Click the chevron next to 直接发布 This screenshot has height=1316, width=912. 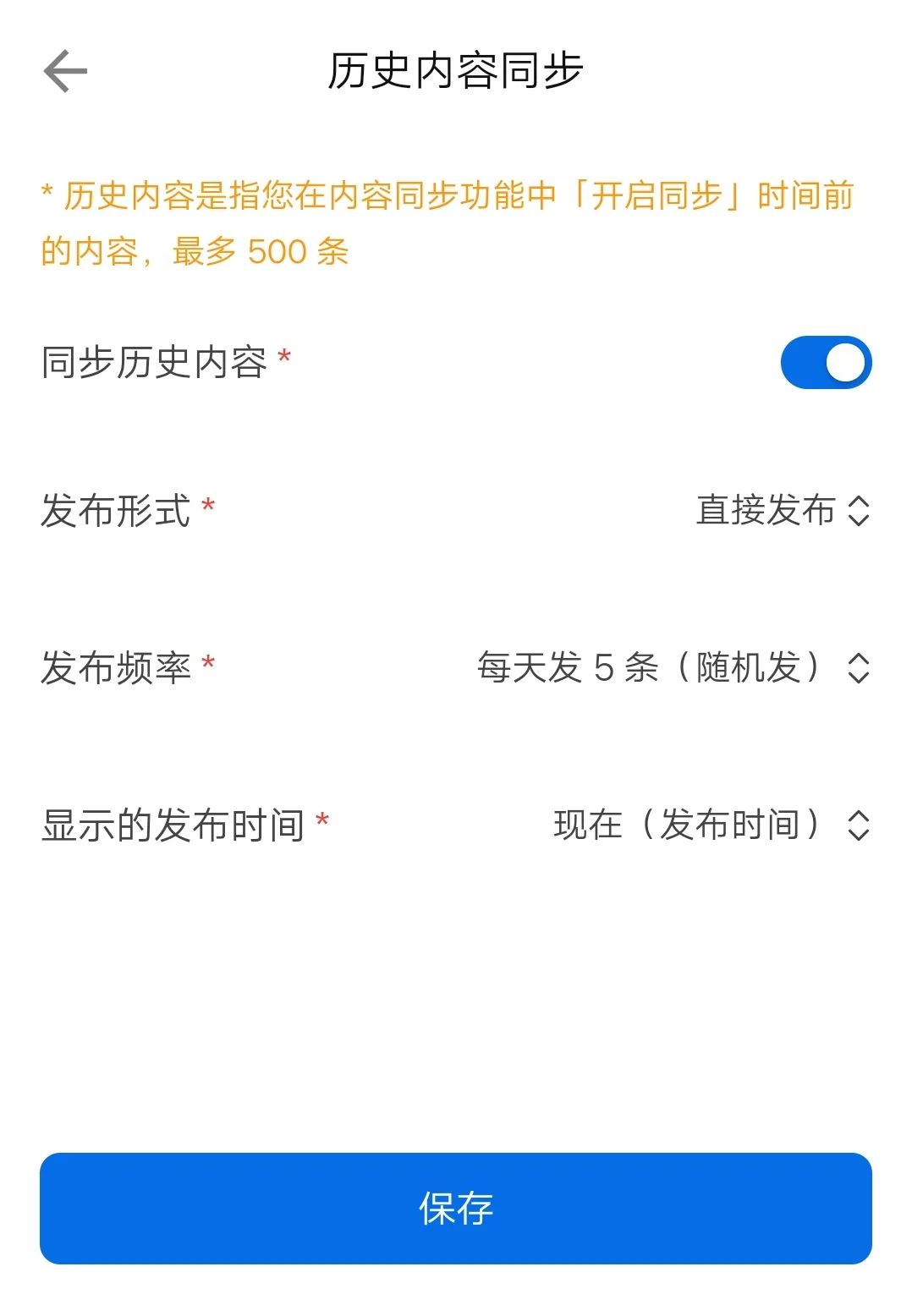click(x=858, y=511)
